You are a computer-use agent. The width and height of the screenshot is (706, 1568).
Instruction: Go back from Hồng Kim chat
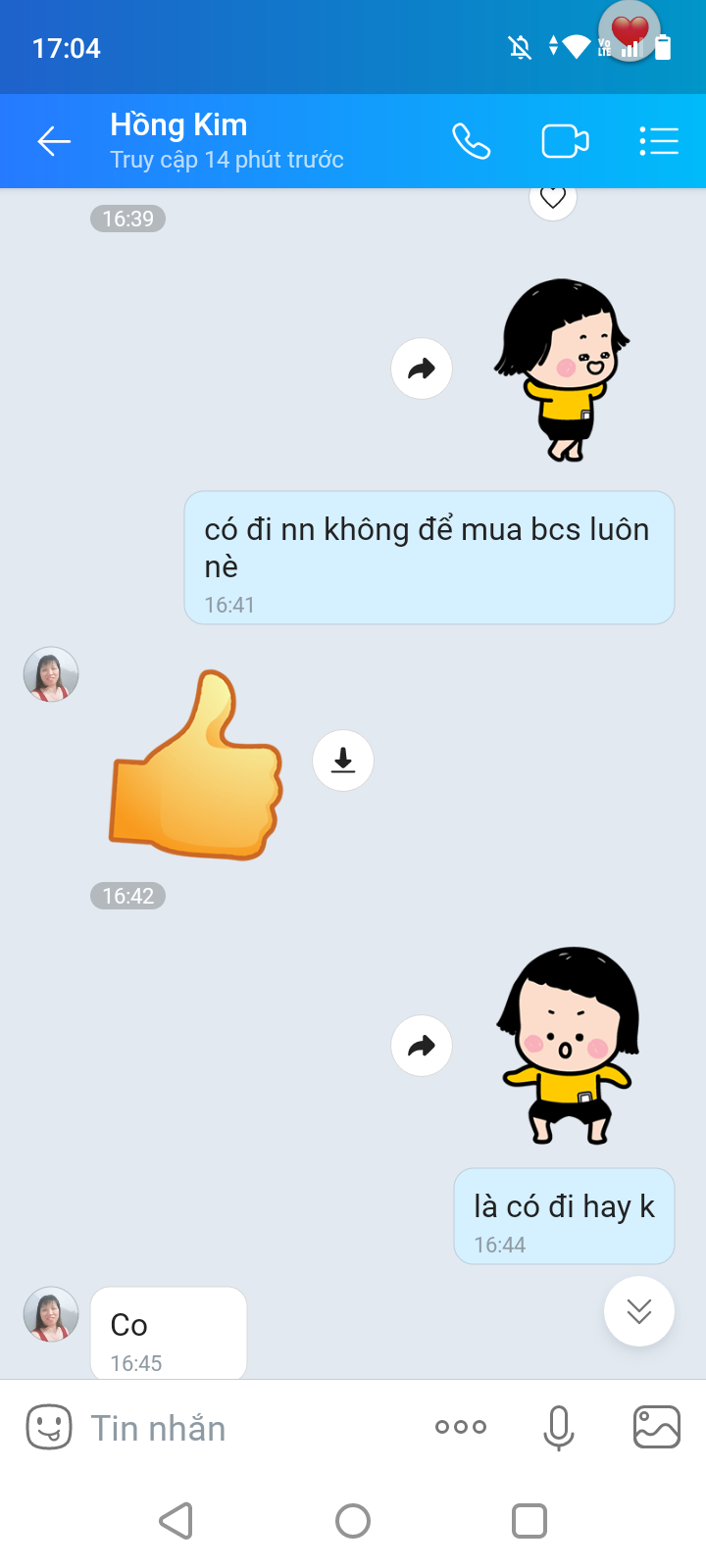click(x=54, y=142)
